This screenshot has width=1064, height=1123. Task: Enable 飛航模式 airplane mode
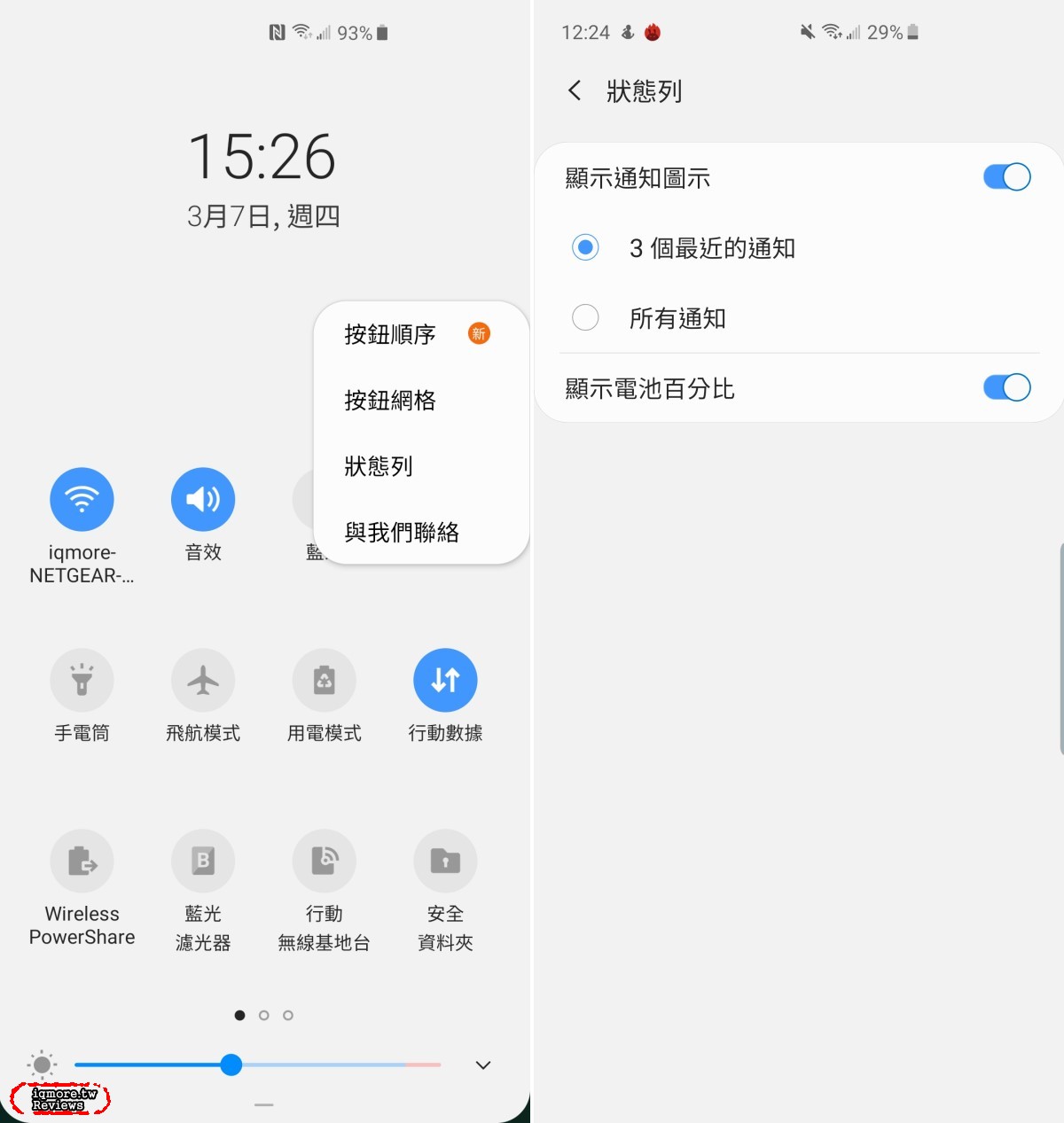[x=203, y=680]
